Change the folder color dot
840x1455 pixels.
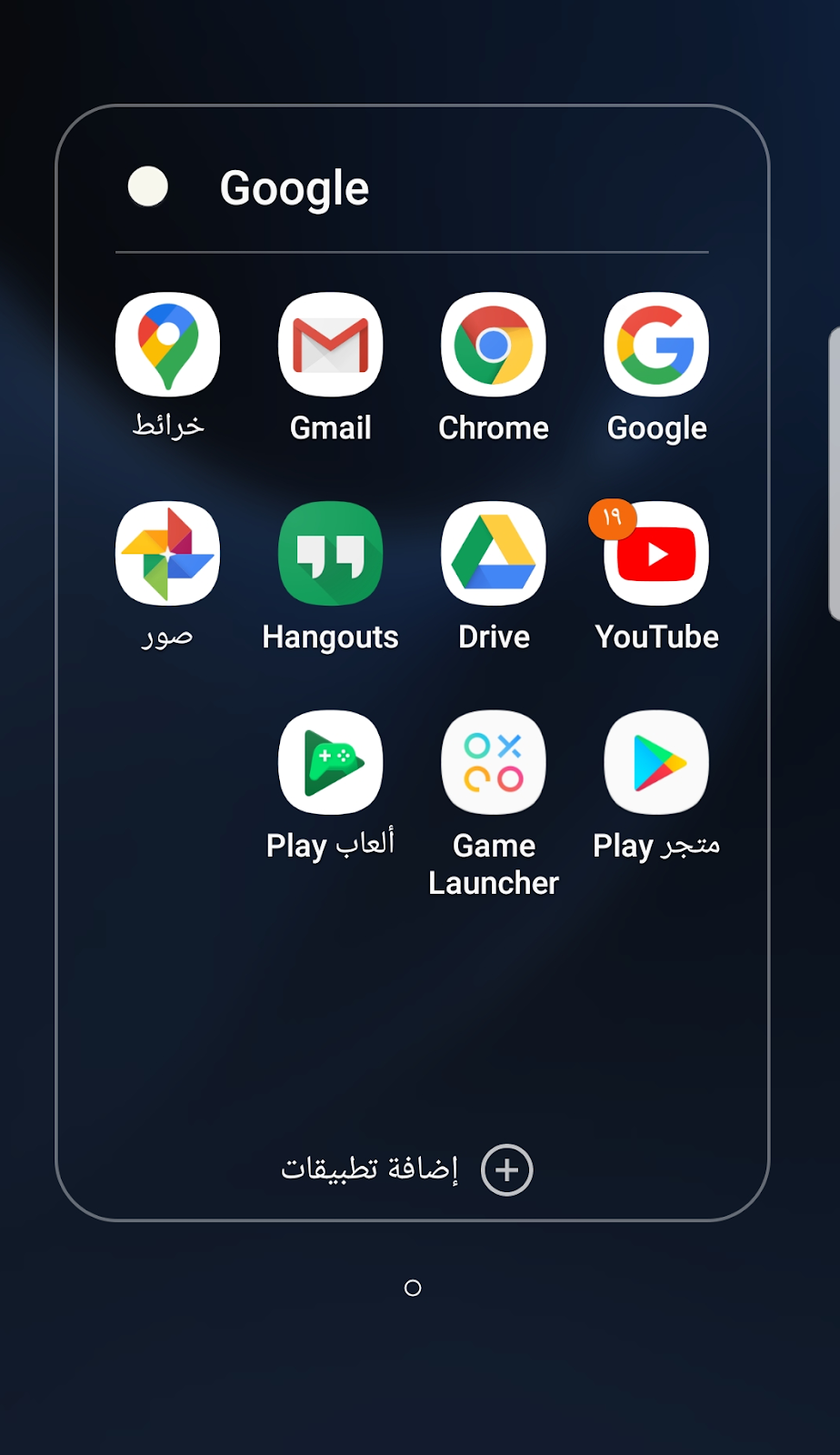pyautogui.click(x=148, y=187)
